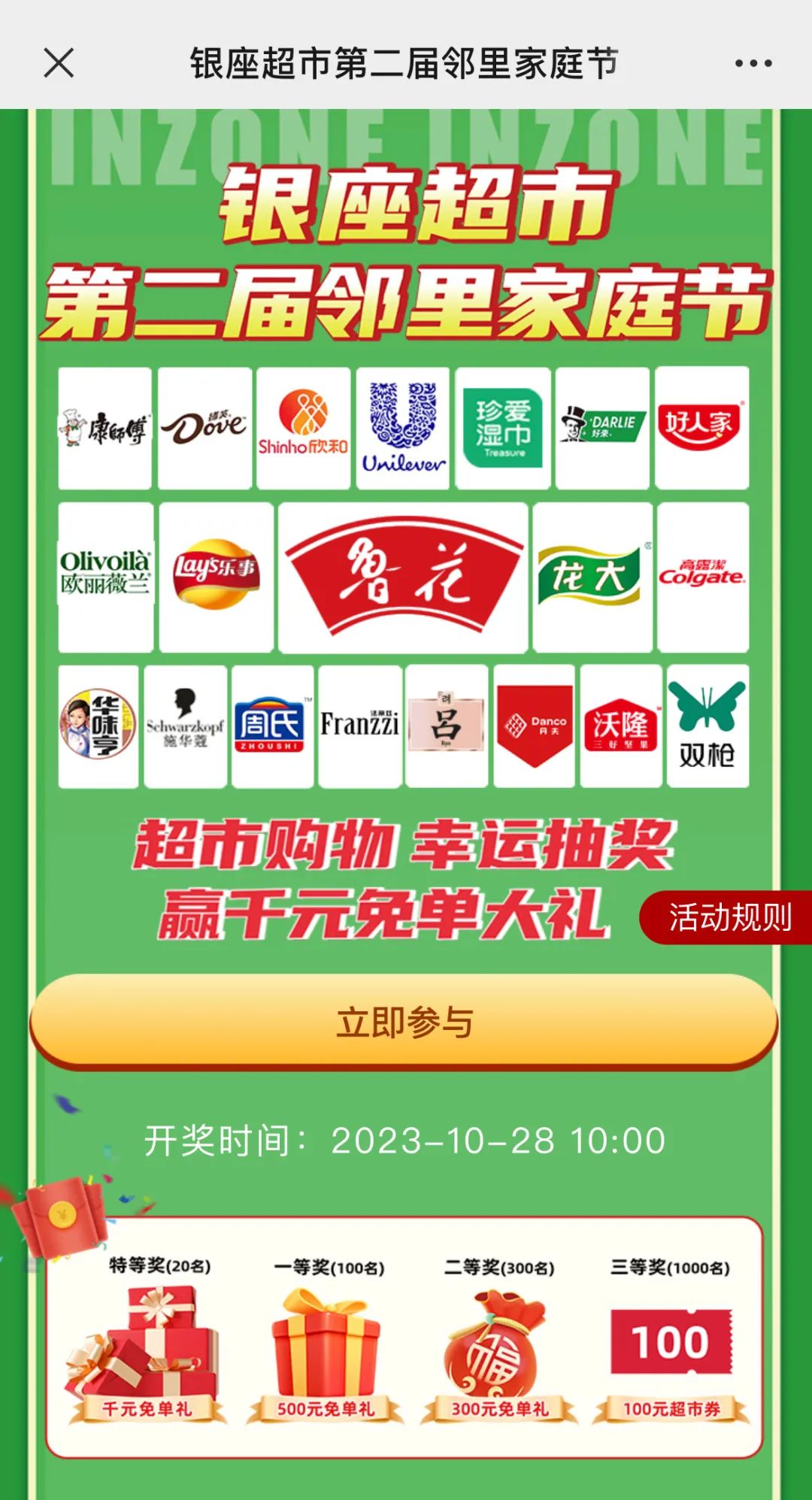Open the 活动规则 activity rules

click(728, 917)
